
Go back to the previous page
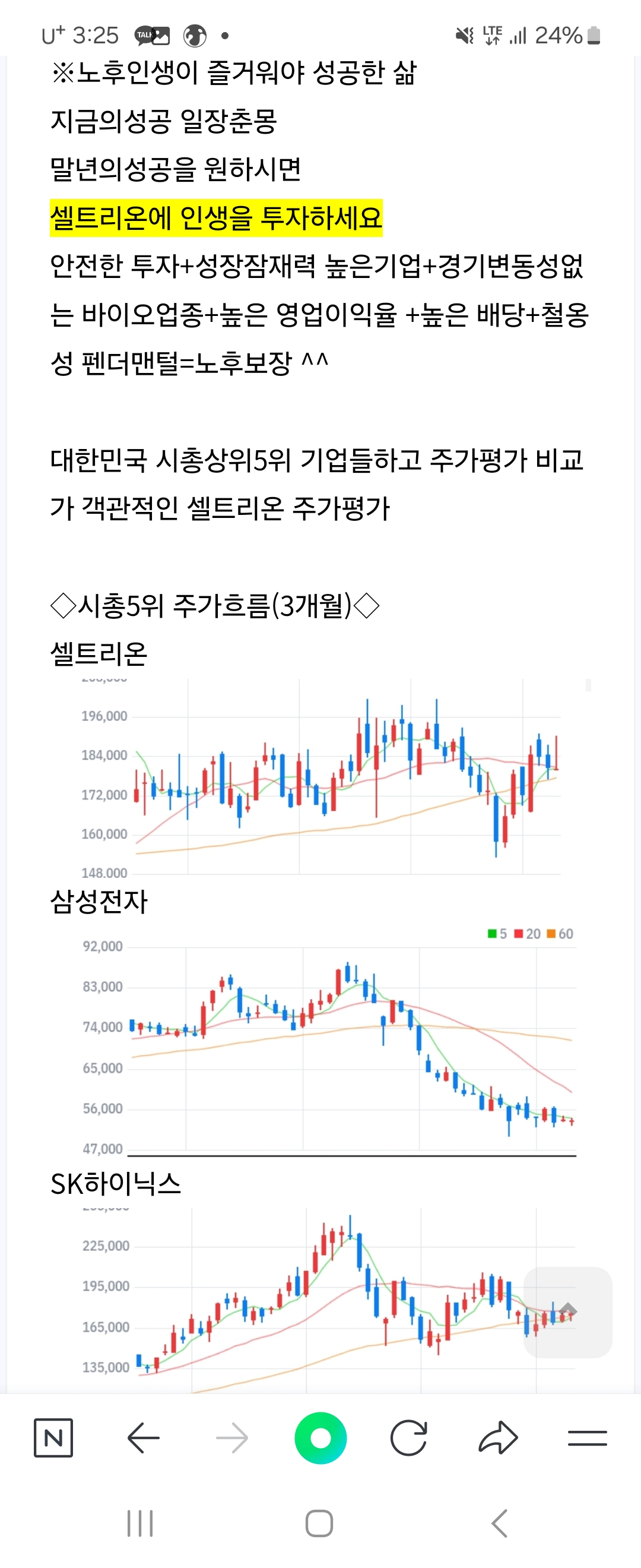[144, 1438]
